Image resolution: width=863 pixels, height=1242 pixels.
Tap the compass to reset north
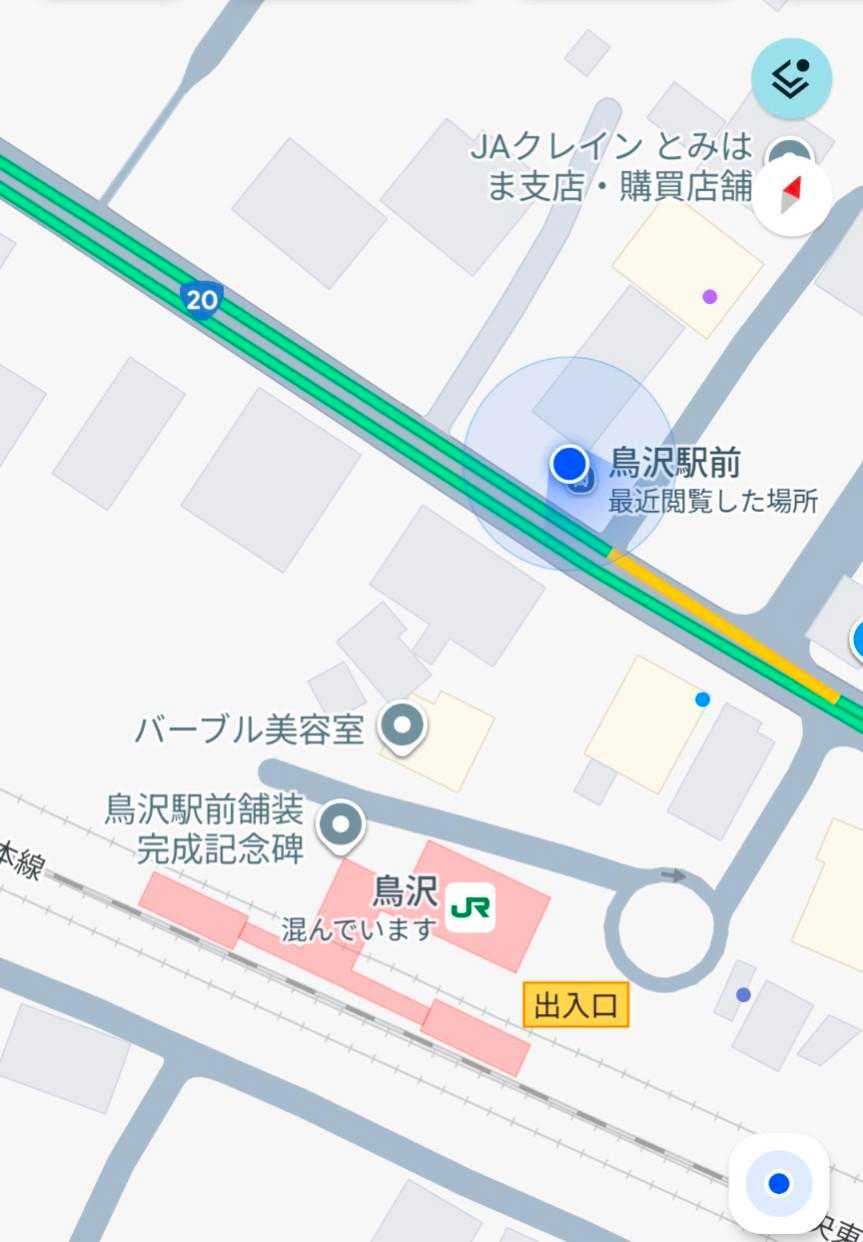pyautogui.click(x=792, y=197)
